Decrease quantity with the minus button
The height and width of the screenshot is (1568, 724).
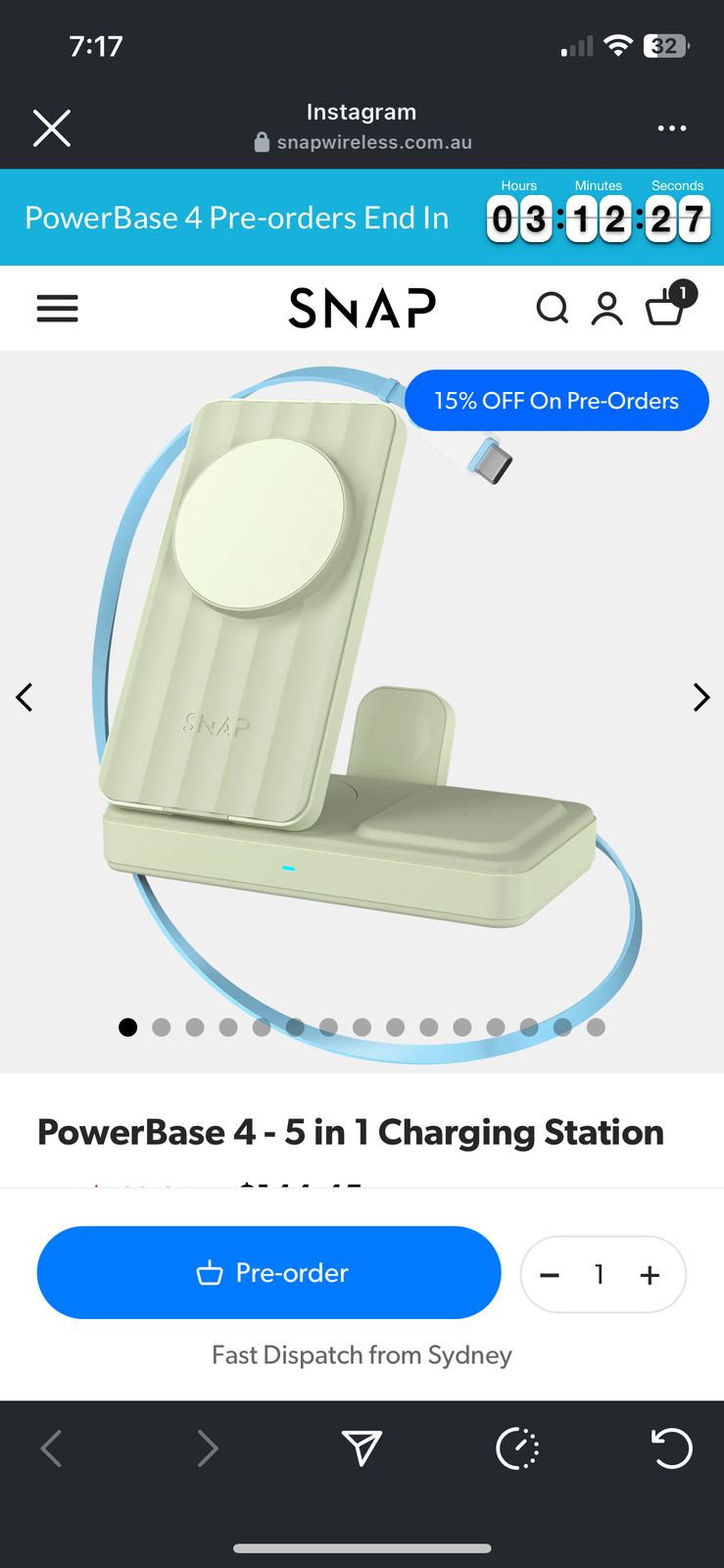coord(550,1275)
